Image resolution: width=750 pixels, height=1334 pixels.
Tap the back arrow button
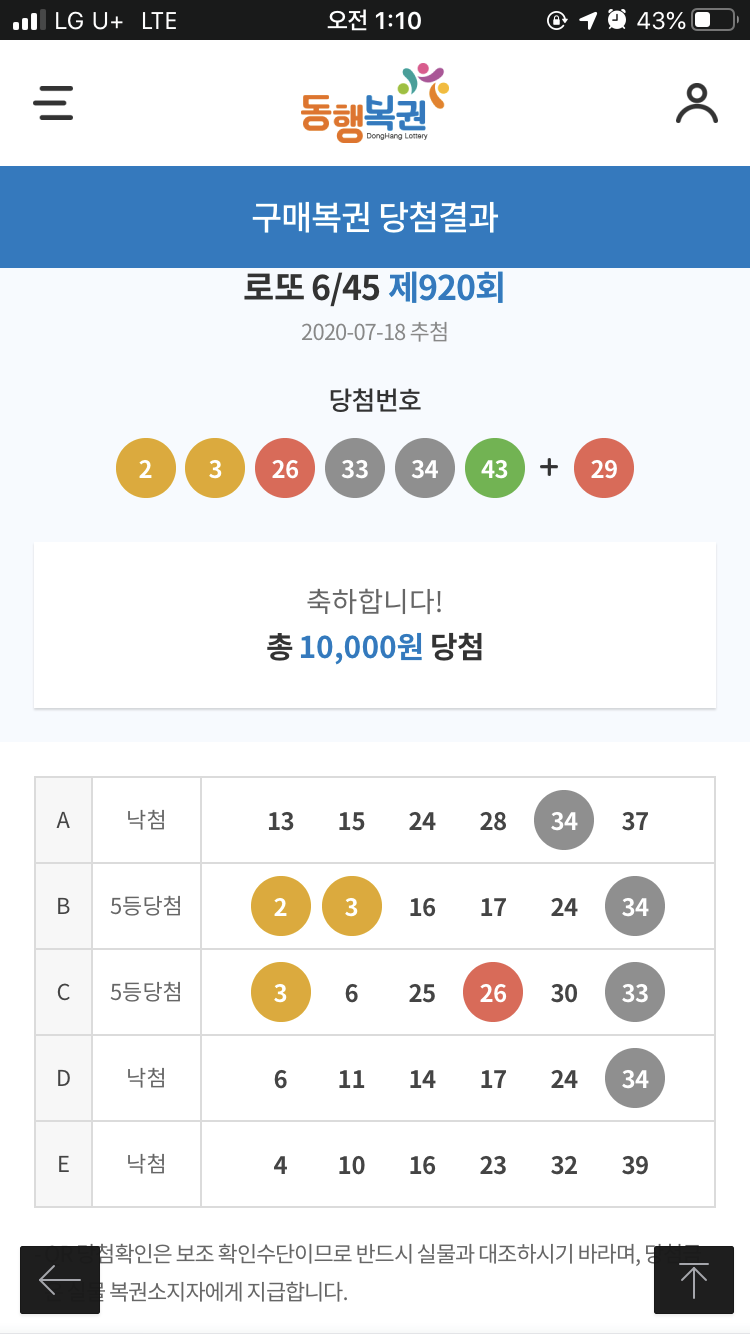60,1279
